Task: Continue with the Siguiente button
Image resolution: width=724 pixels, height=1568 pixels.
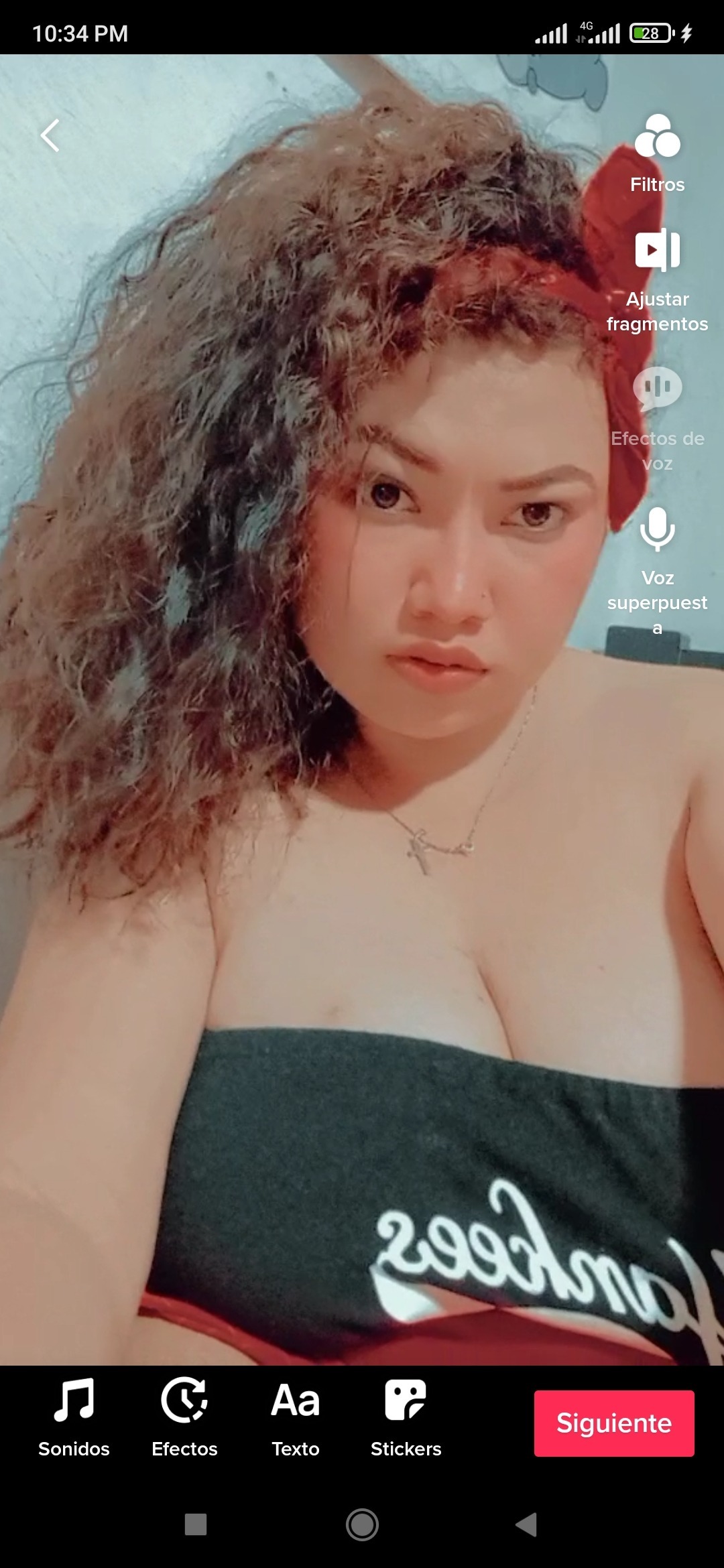Action: 614,1423
